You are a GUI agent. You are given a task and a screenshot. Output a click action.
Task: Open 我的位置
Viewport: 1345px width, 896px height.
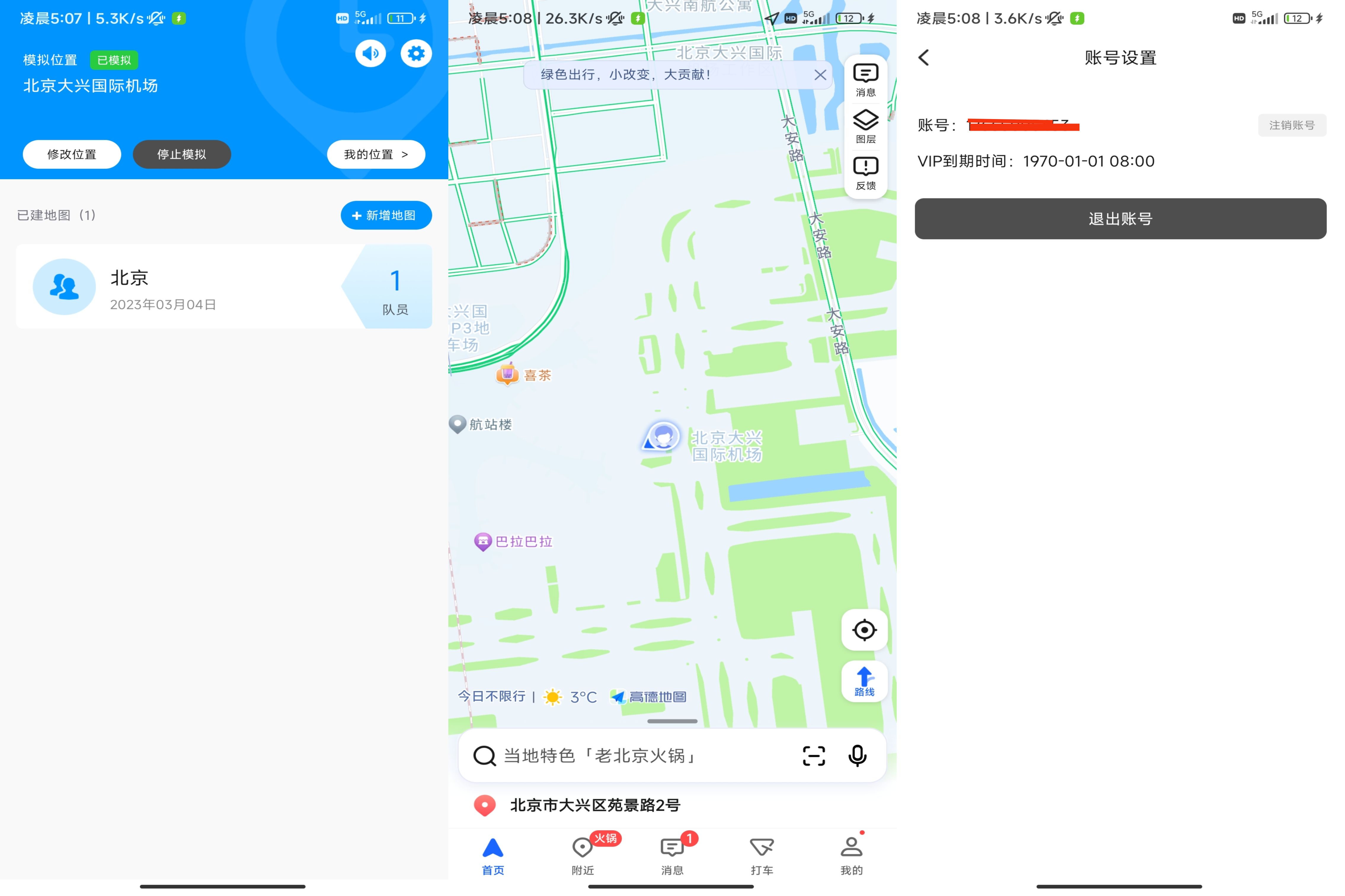(375, 154)
